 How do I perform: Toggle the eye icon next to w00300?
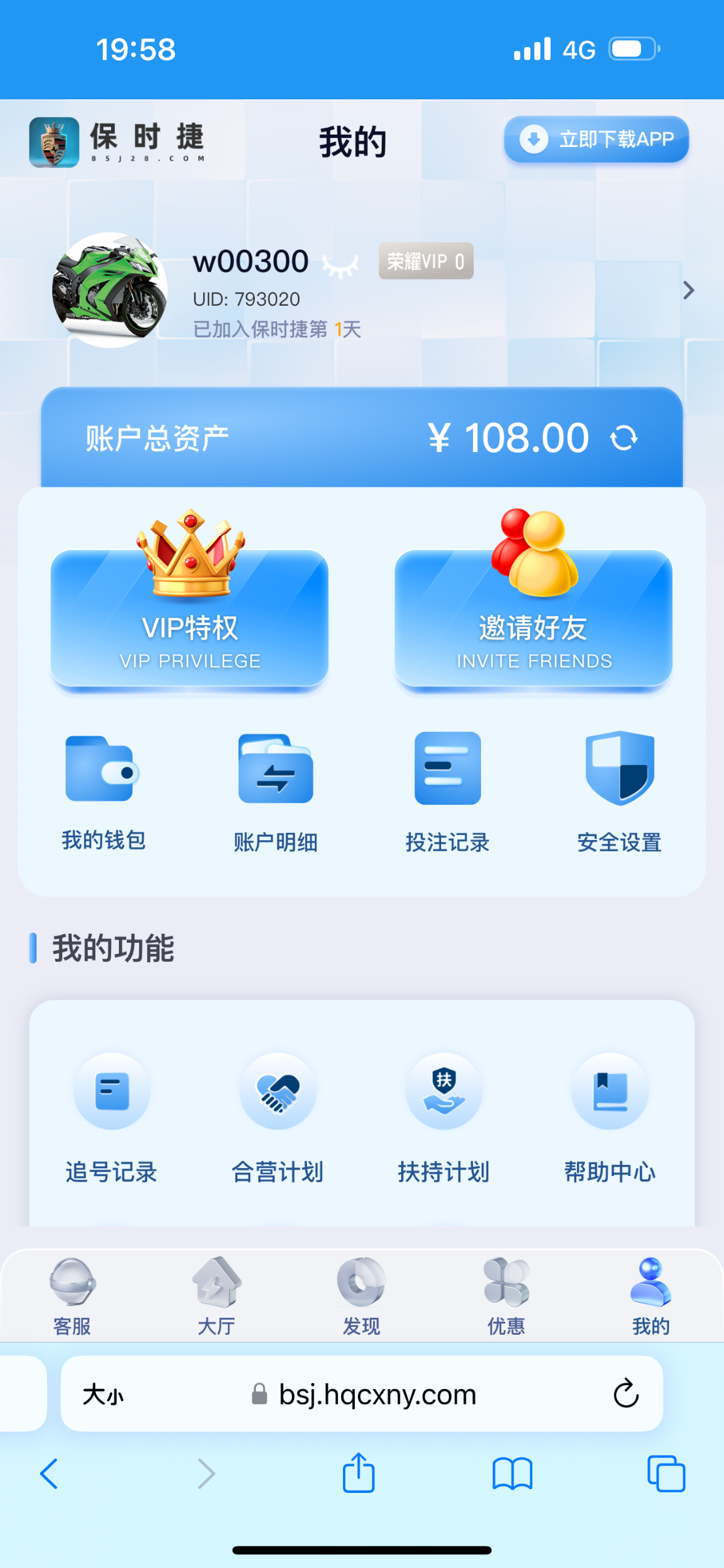(340, 261)
